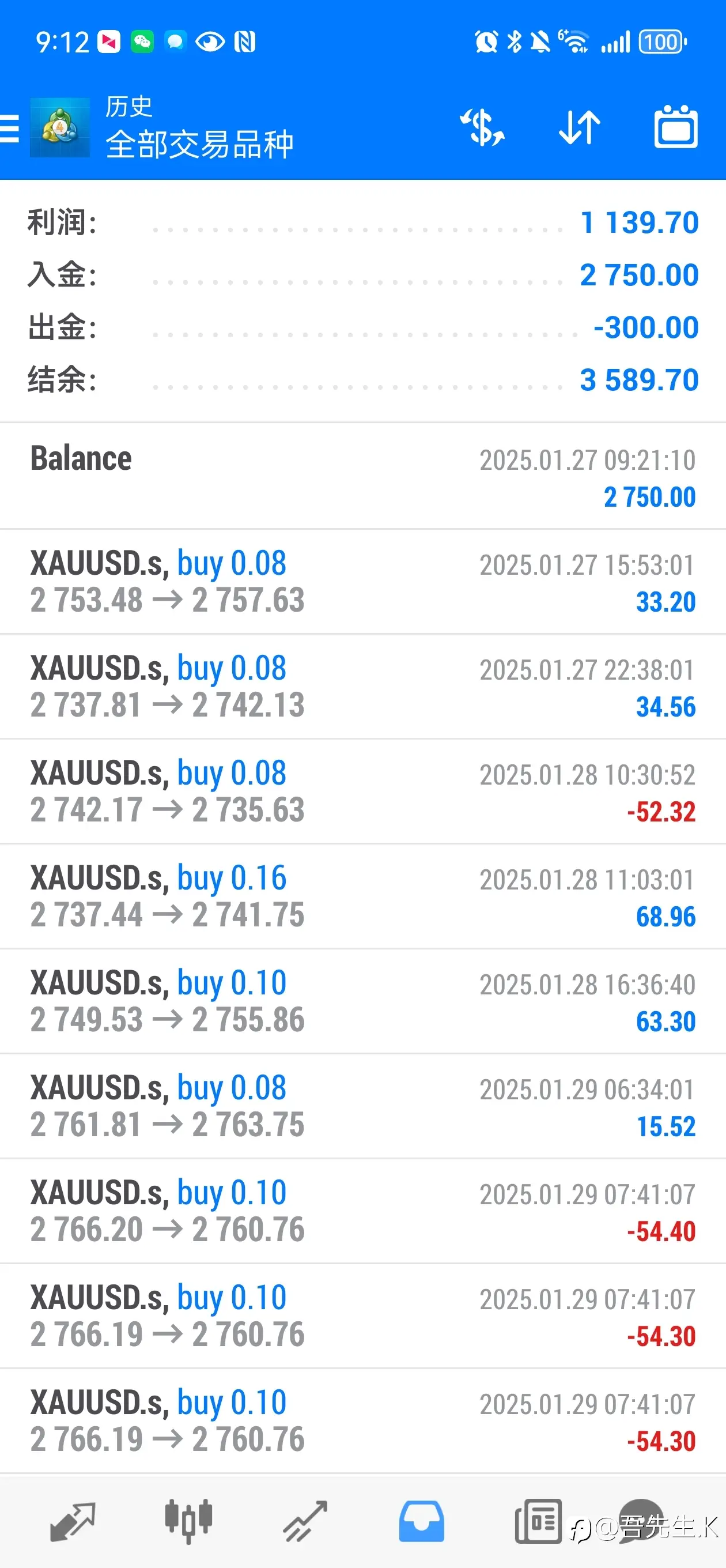Open the XAUUSD trade with profit 34.56
Image resolution: width=726 pixels, height=1568 pixels.
click(x=362, y=687)
